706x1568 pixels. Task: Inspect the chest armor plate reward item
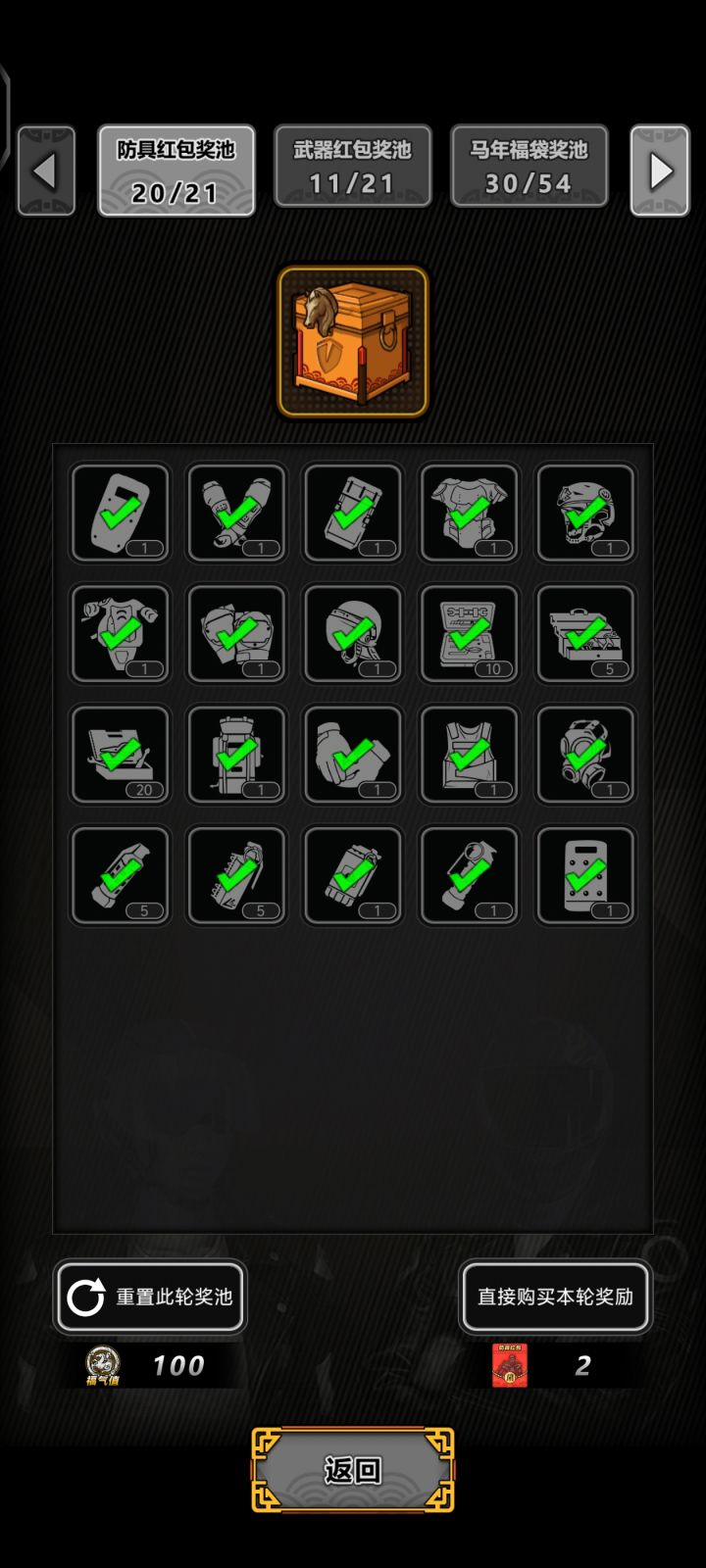coord(470,513)
